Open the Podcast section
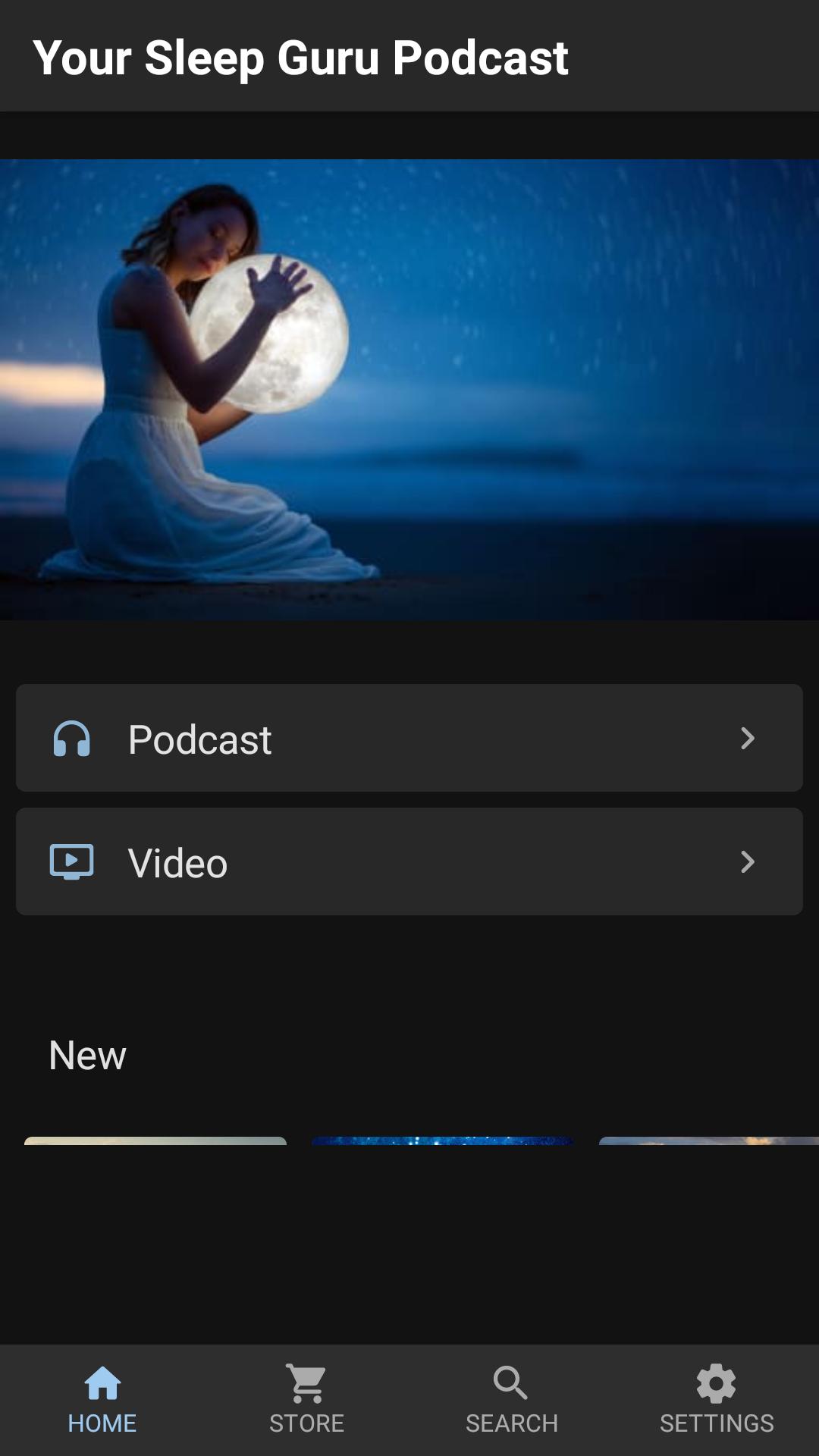The height and width of the screenshot is (1456, 819). pos(409,738)
